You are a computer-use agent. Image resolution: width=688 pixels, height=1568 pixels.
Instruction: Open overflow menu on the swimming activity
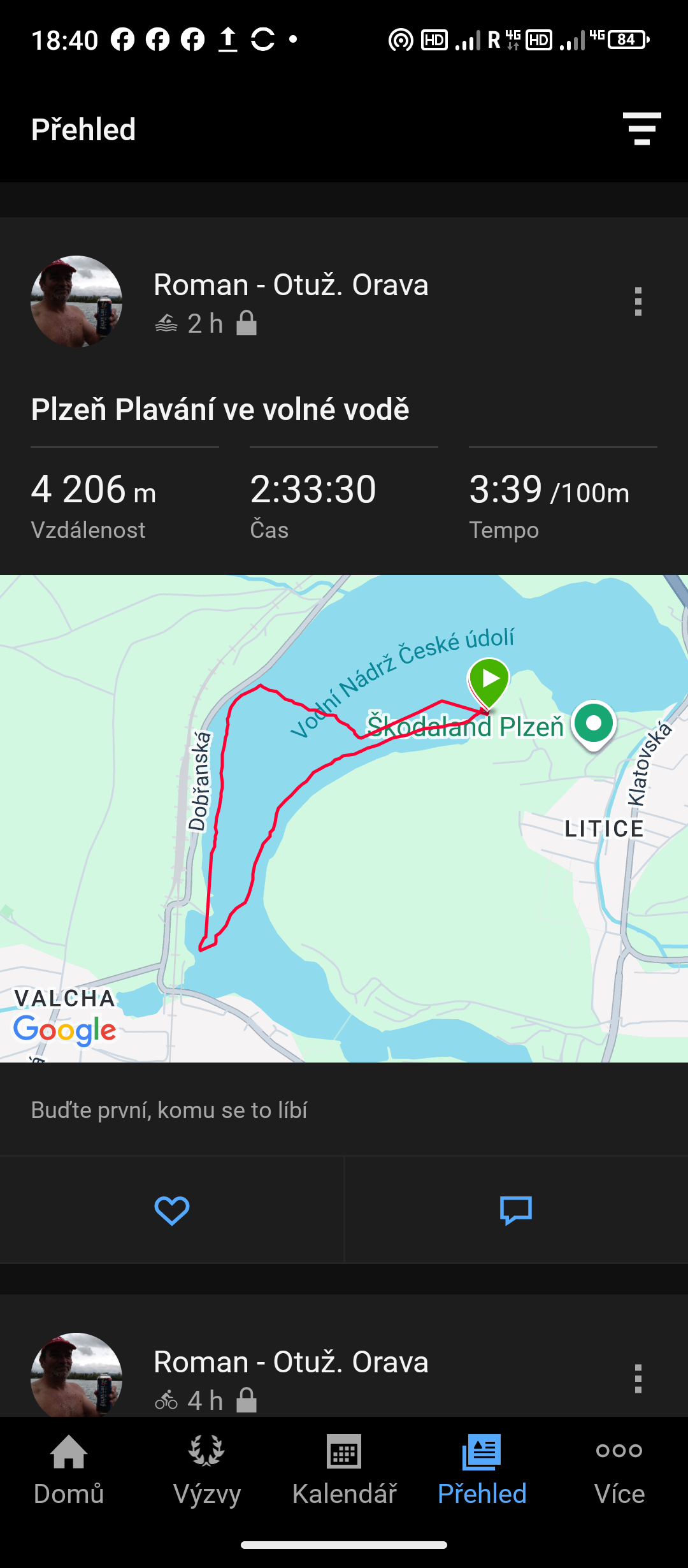point(638,301)
